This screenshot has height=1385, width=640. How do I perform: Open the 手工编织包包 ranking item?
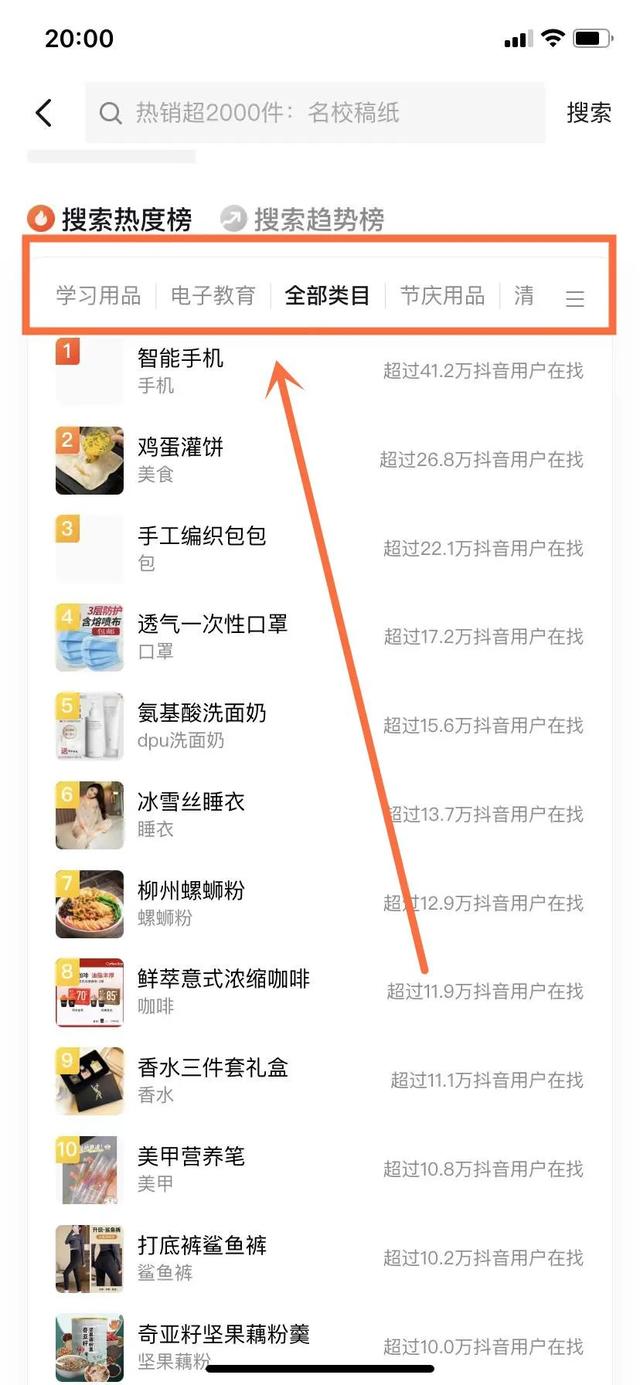tap(202, 536)
